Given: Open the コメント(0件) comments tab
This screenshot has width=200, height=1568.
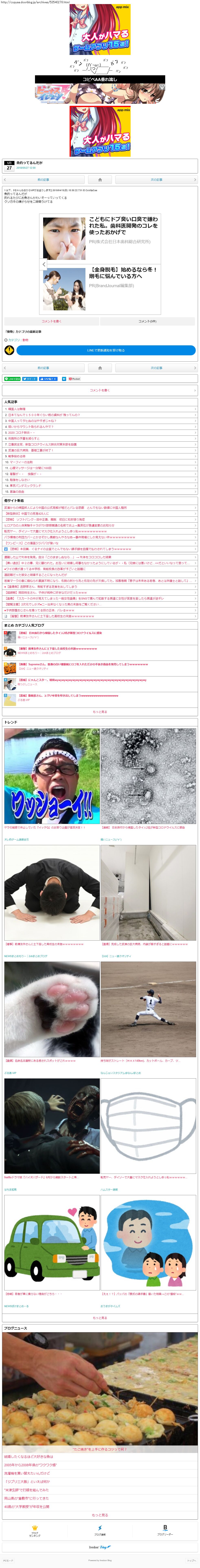Looking at the screenshot, I should [x=147, y=321].
